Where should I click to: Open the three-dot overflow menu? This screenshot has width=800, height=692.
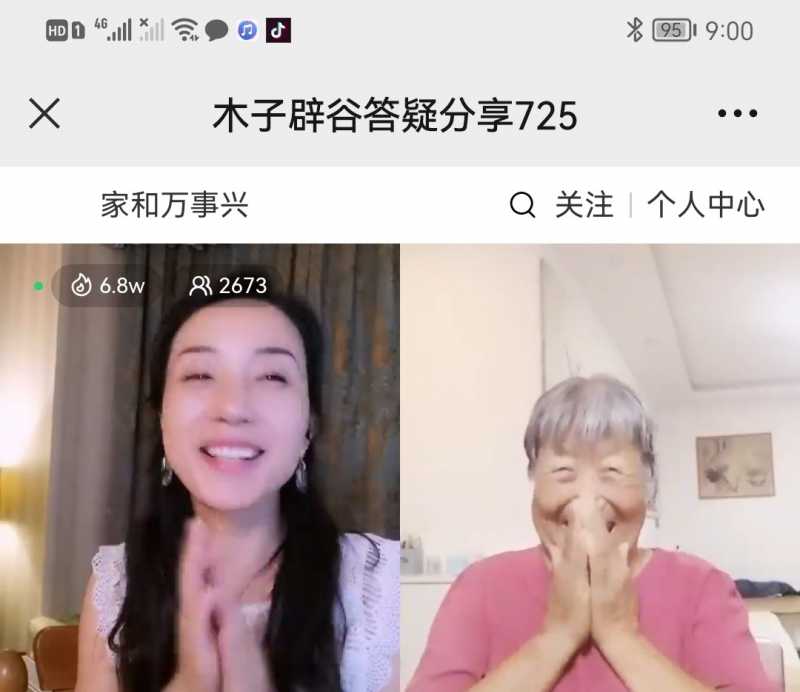point(737,114)
